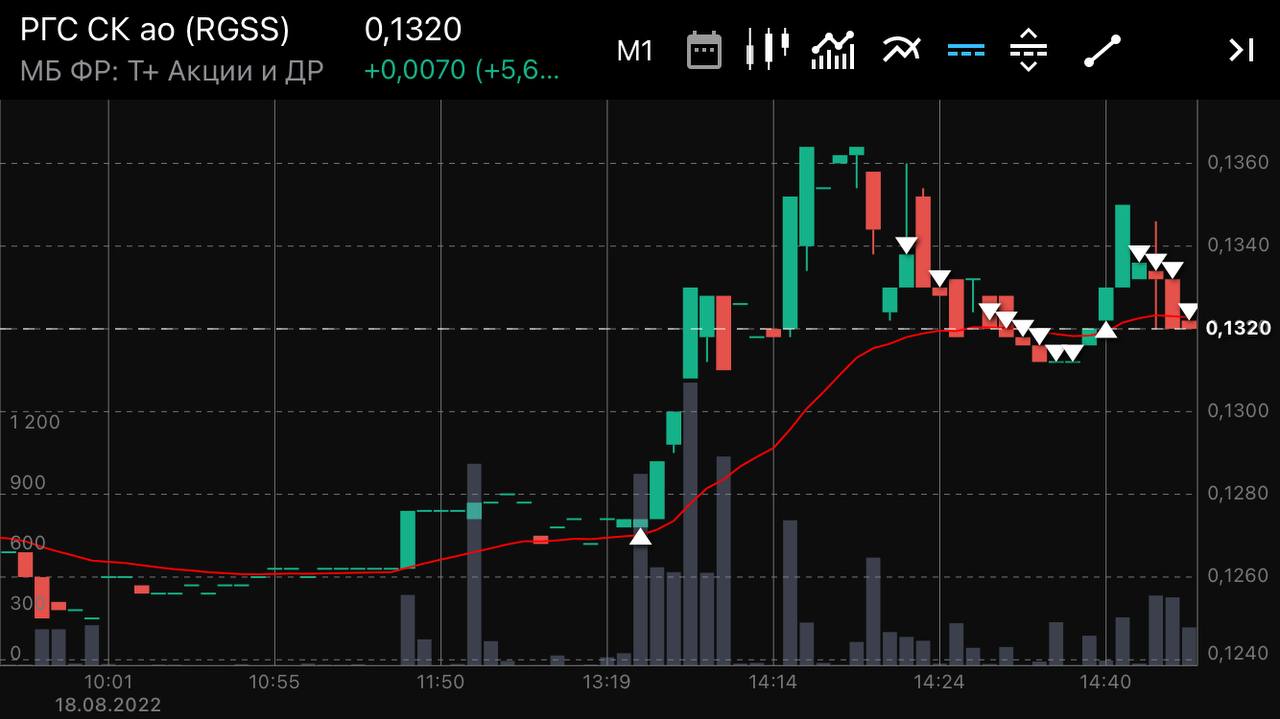Select the trend line drawing tool
1280x719 pixels.
coord(1102,50)
